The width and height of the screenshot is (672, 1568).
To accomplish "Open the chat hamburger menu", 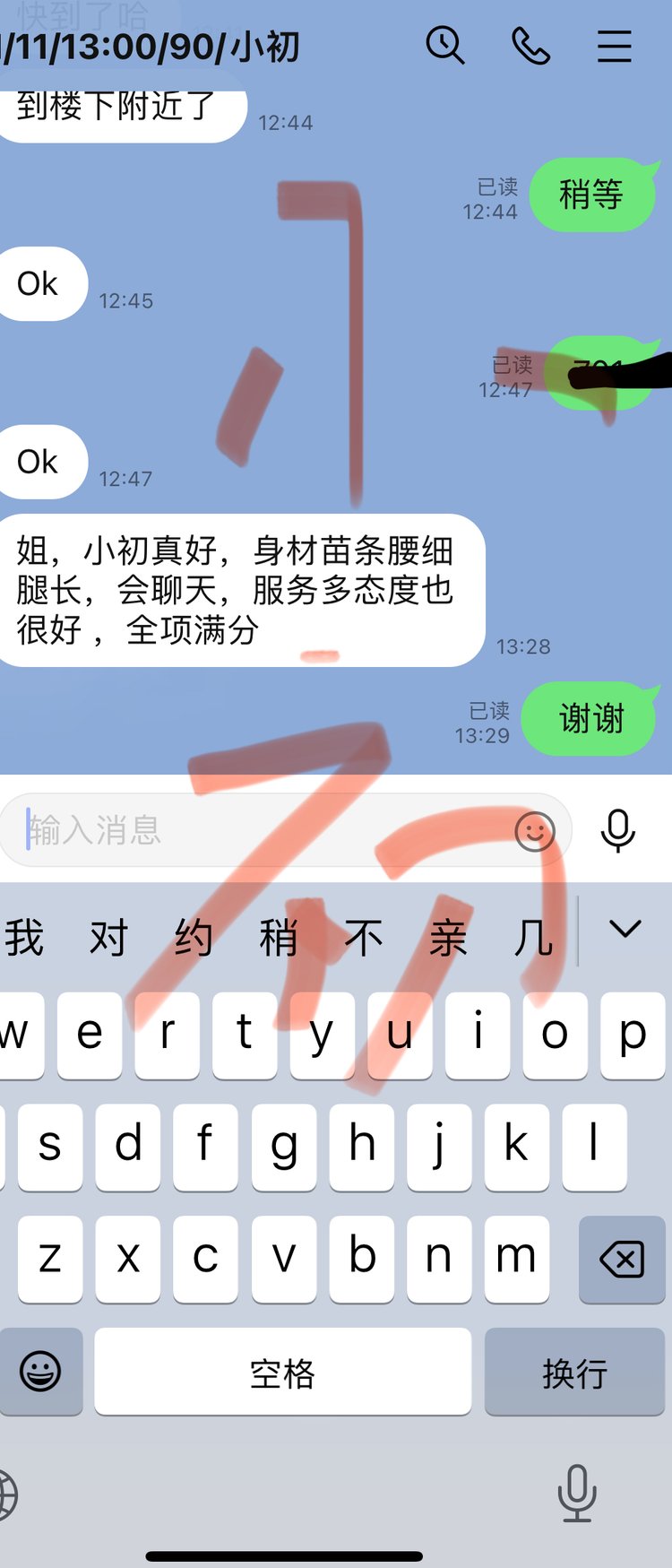I will (615, 46).
